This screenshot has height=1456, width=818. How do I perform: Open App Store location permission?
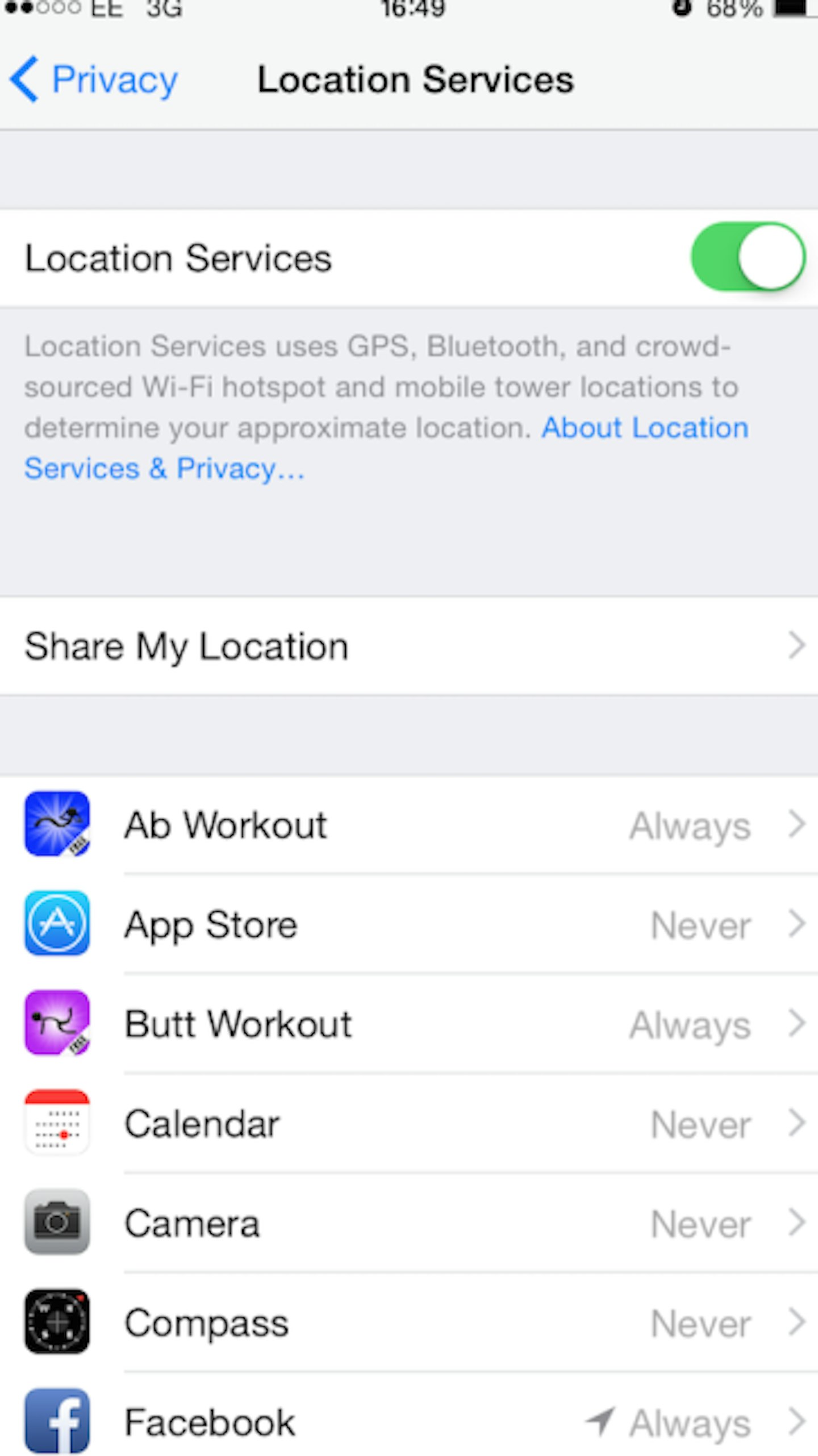click(409, 924)
